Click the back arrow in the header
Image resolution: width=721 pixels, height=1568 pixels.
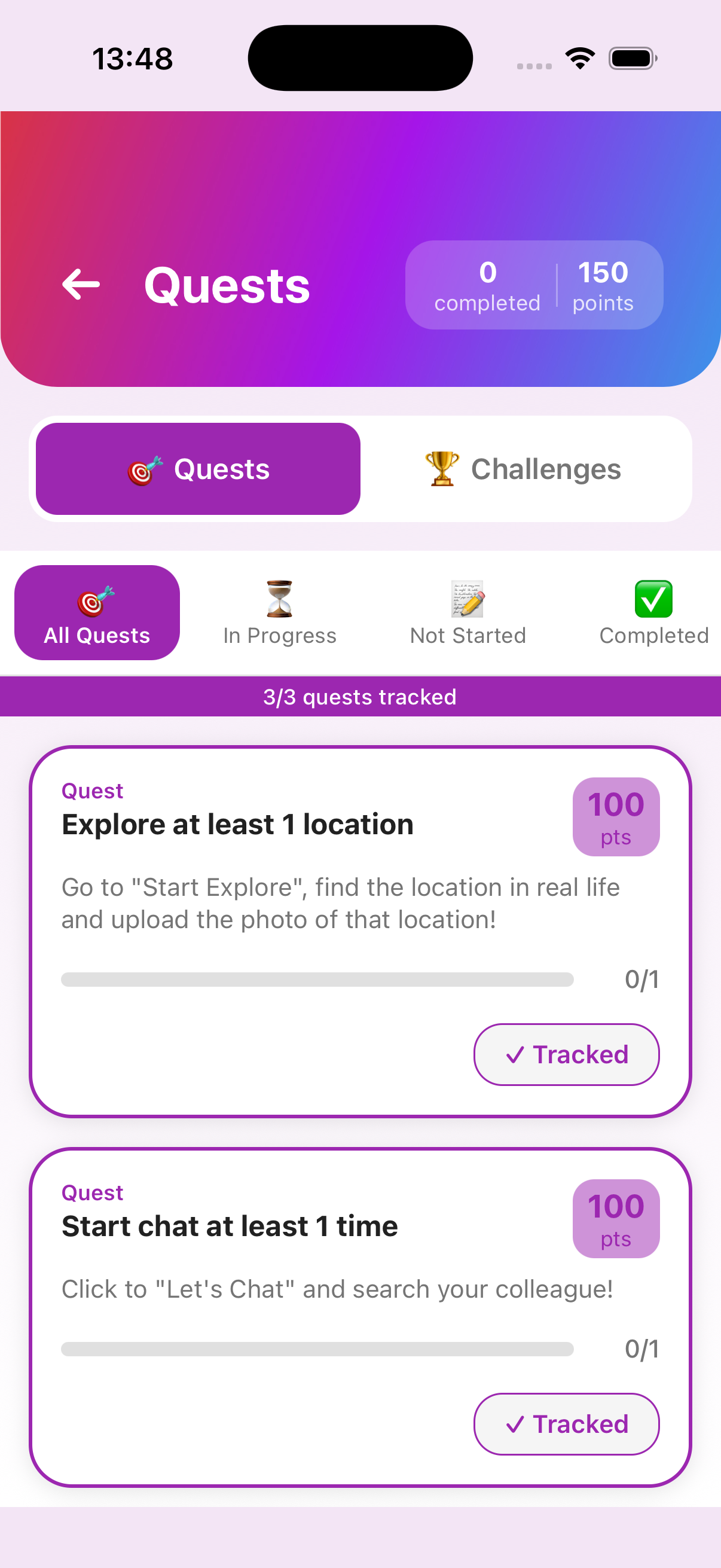point(80,283)
